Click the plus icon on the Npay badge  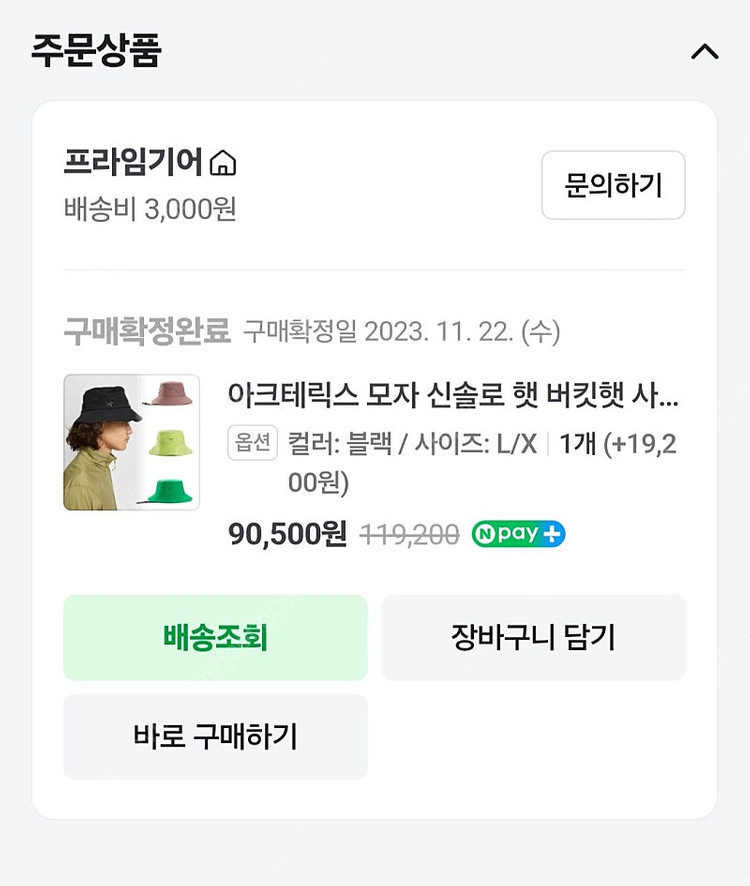click(552, 534)
